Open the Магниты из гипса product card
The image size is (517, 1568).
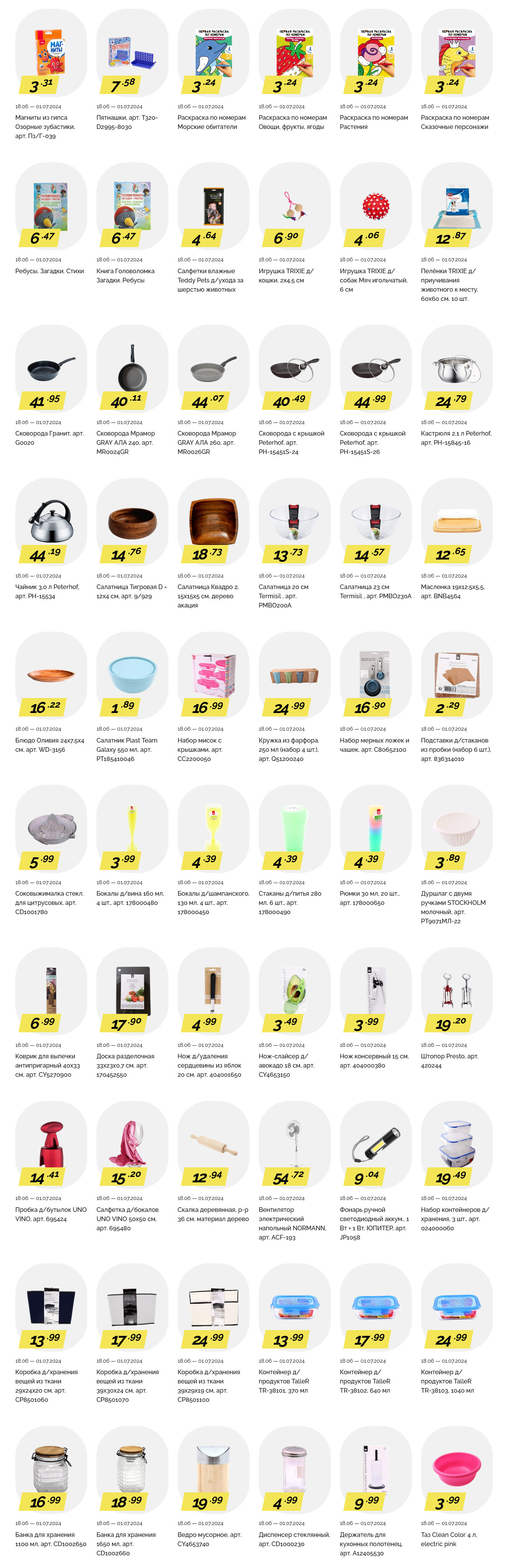[51, 52]
